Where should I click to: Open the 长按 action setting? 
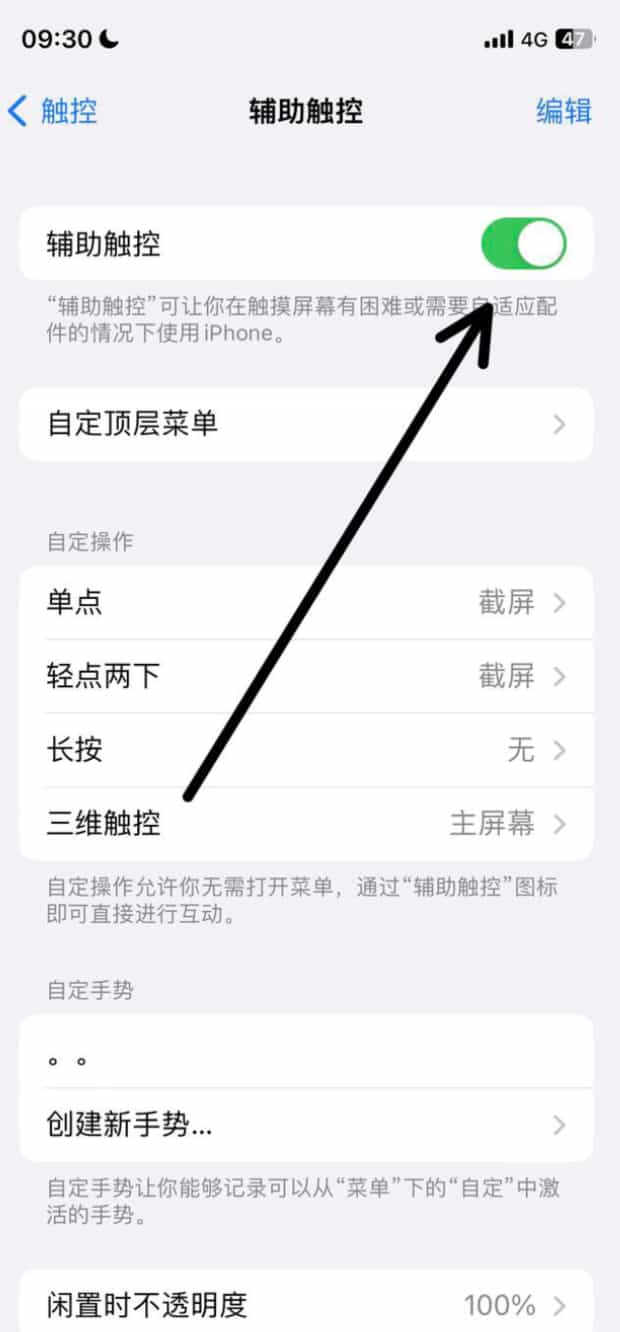coord(306,750)
